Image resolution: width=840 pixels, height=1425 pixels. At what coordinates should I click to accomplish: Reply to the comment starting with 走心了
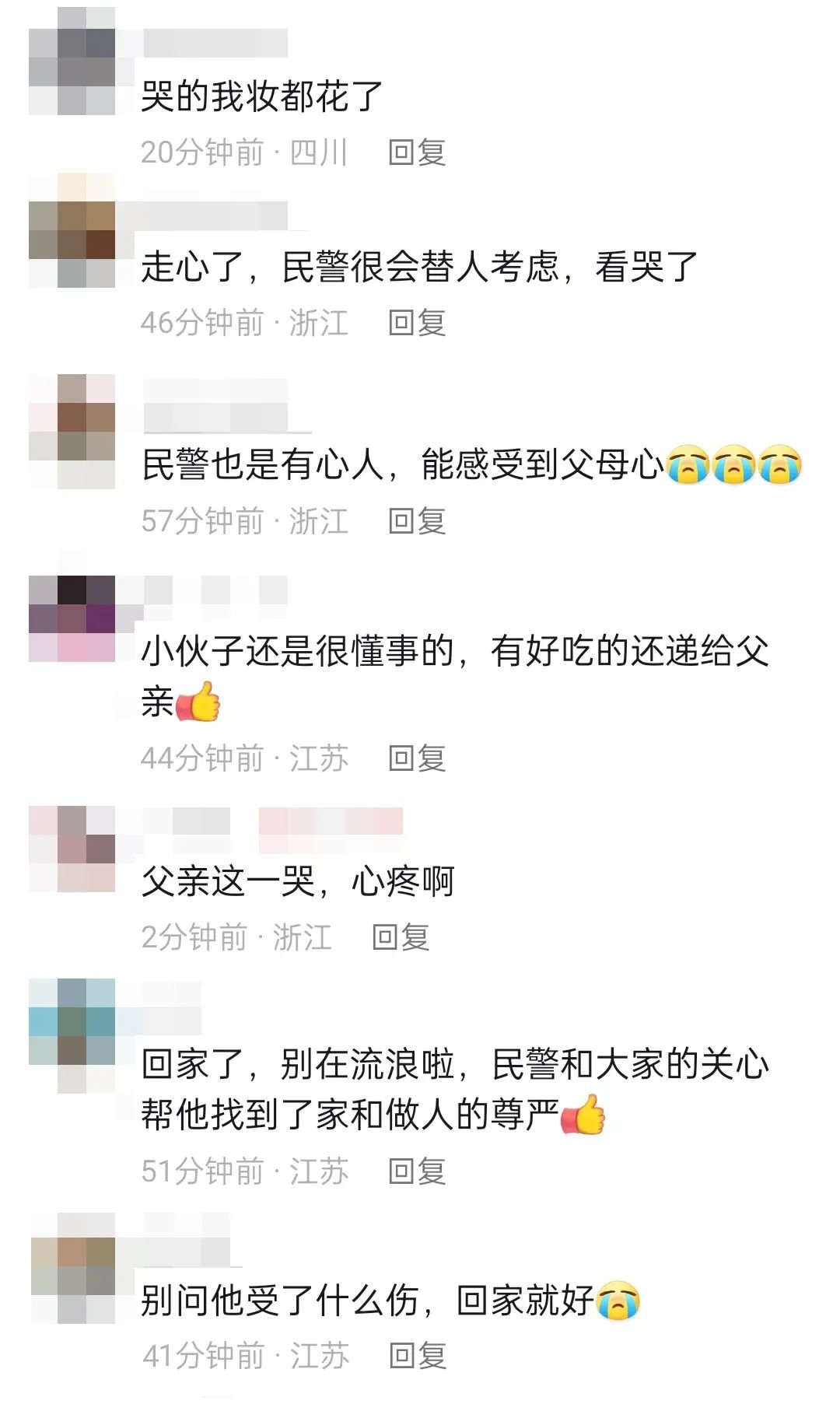pos(417,323)
